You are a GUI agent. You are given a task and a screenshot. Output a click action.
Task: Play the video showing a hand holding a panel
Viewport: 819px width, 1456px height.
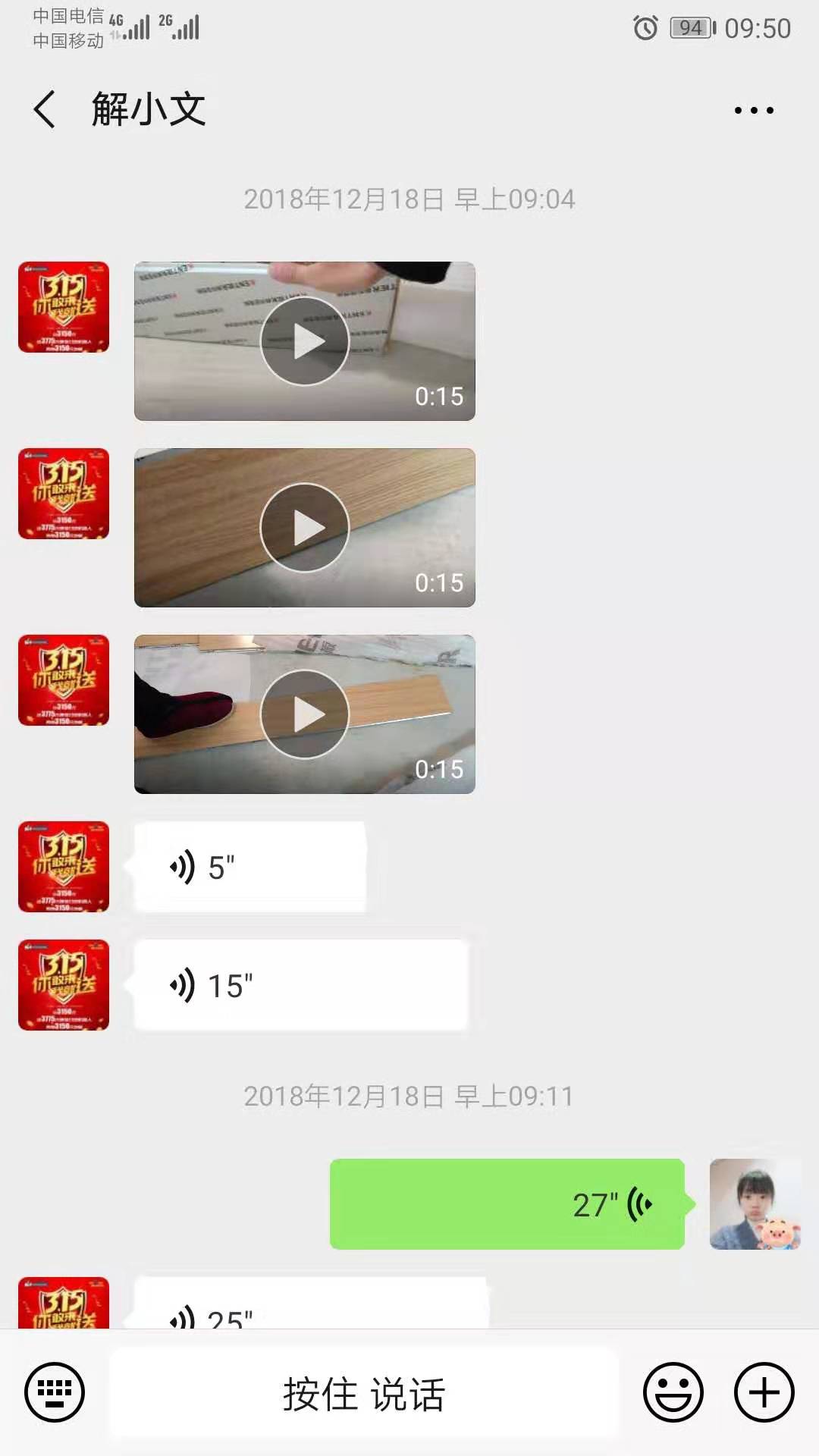(x=304, y=341)
